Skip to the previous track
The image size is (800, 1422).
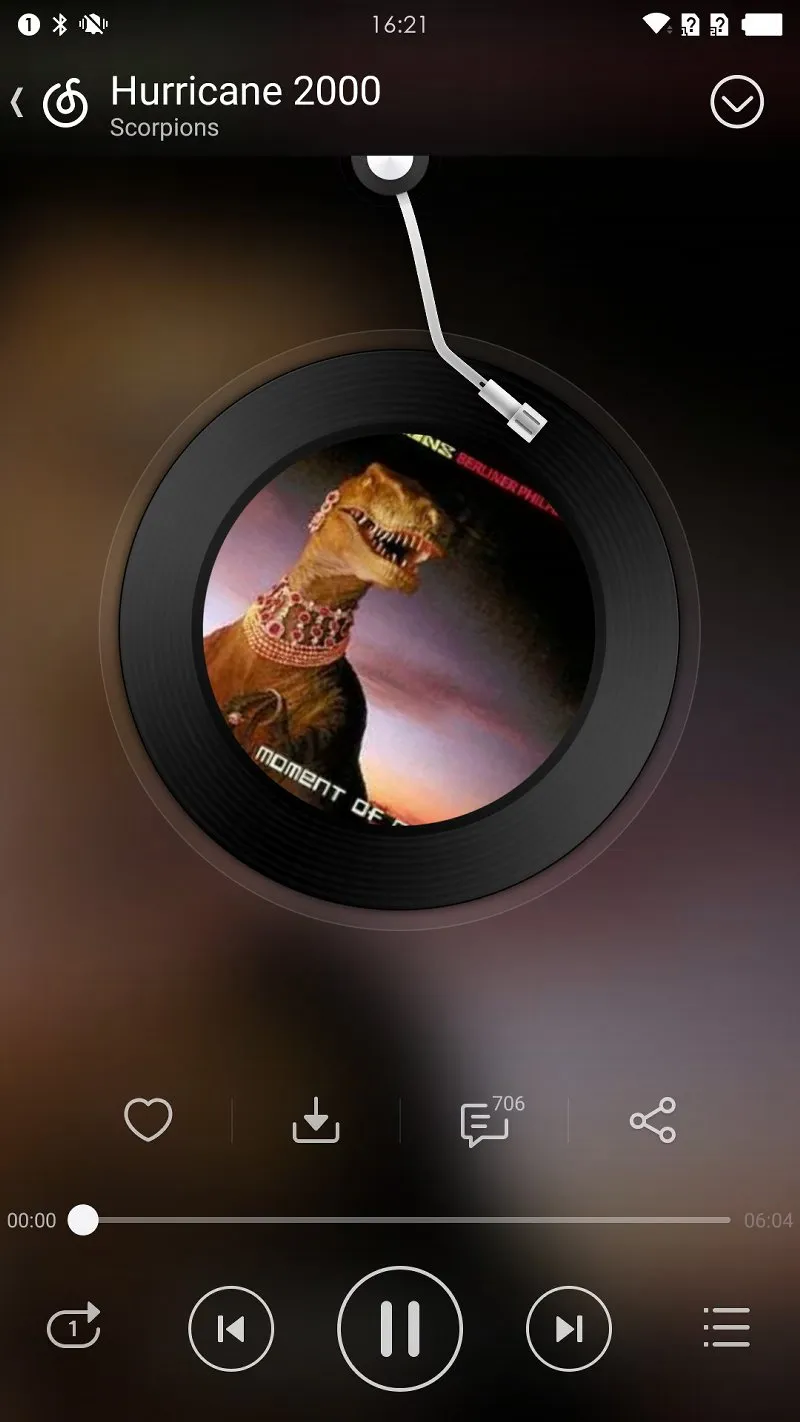point(231,1328)
